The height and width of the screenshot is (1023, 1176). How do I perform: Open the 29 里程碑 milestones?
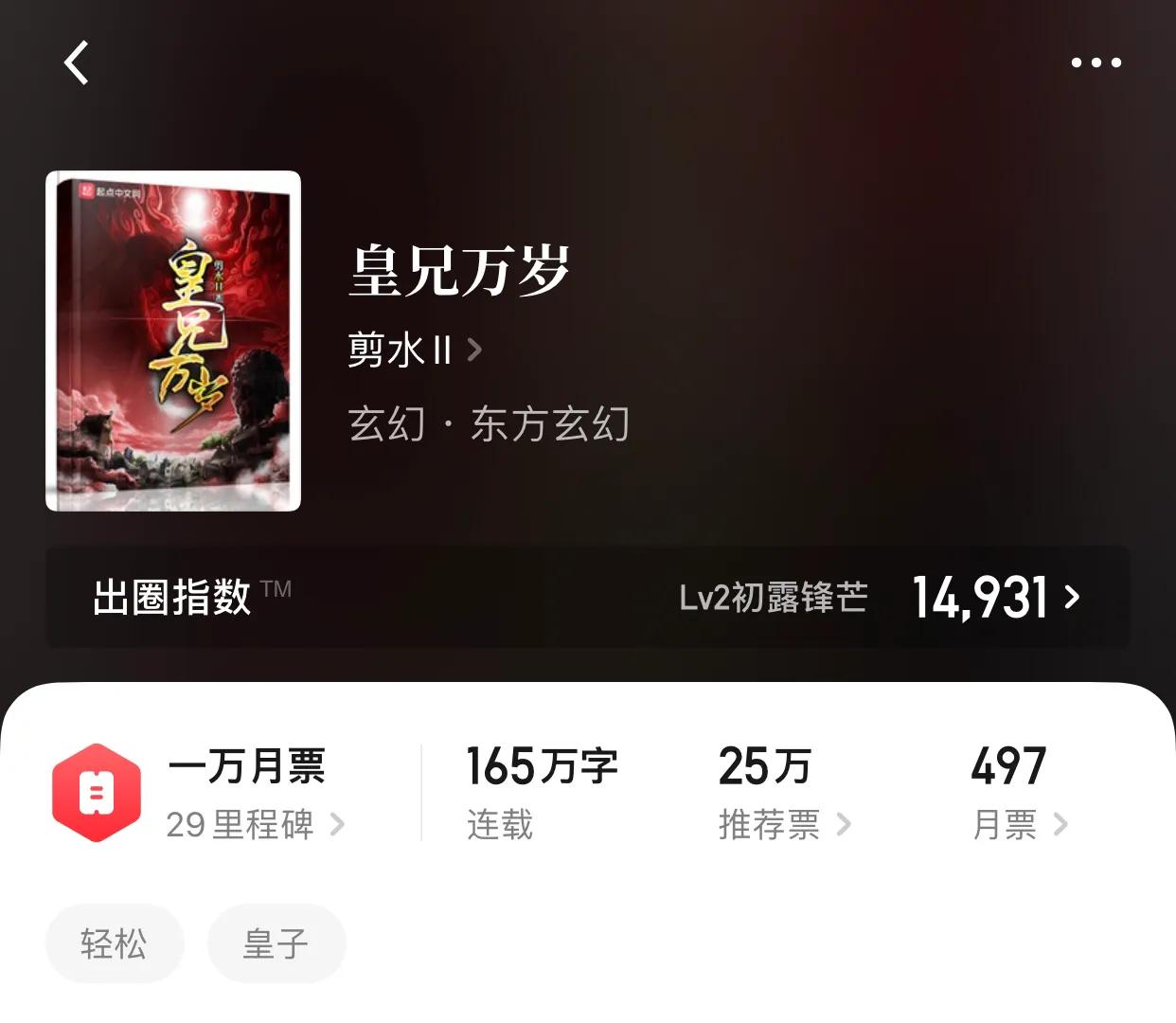(x=255, y=824)
